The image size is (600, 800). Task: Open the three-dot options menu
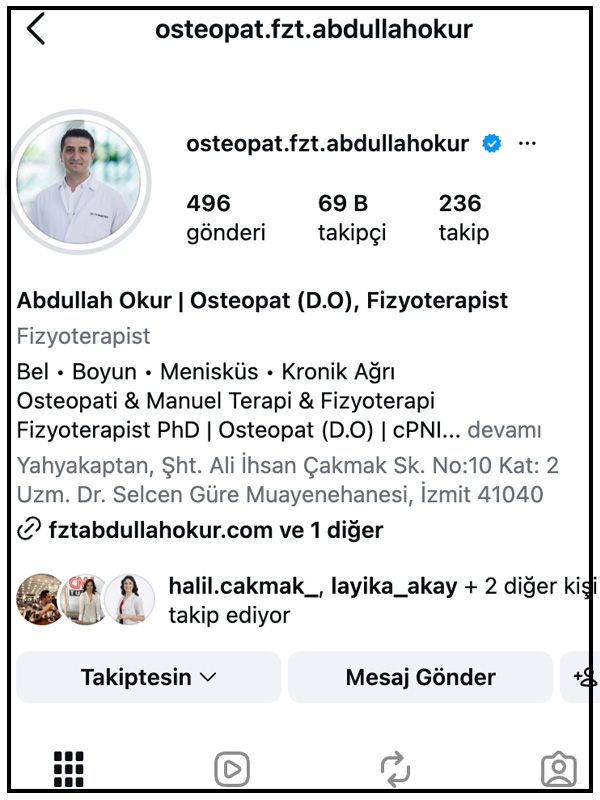527,144
